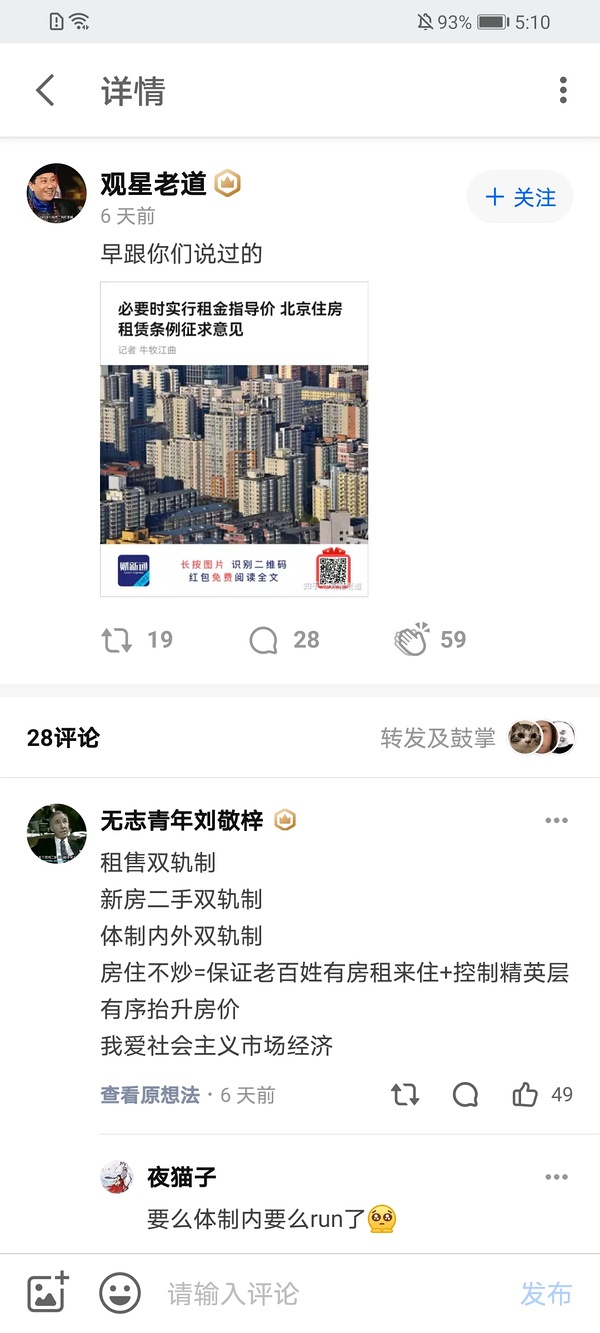Attach an image to your comment
Viewport: 600px width, 1333px height.
47,1293
